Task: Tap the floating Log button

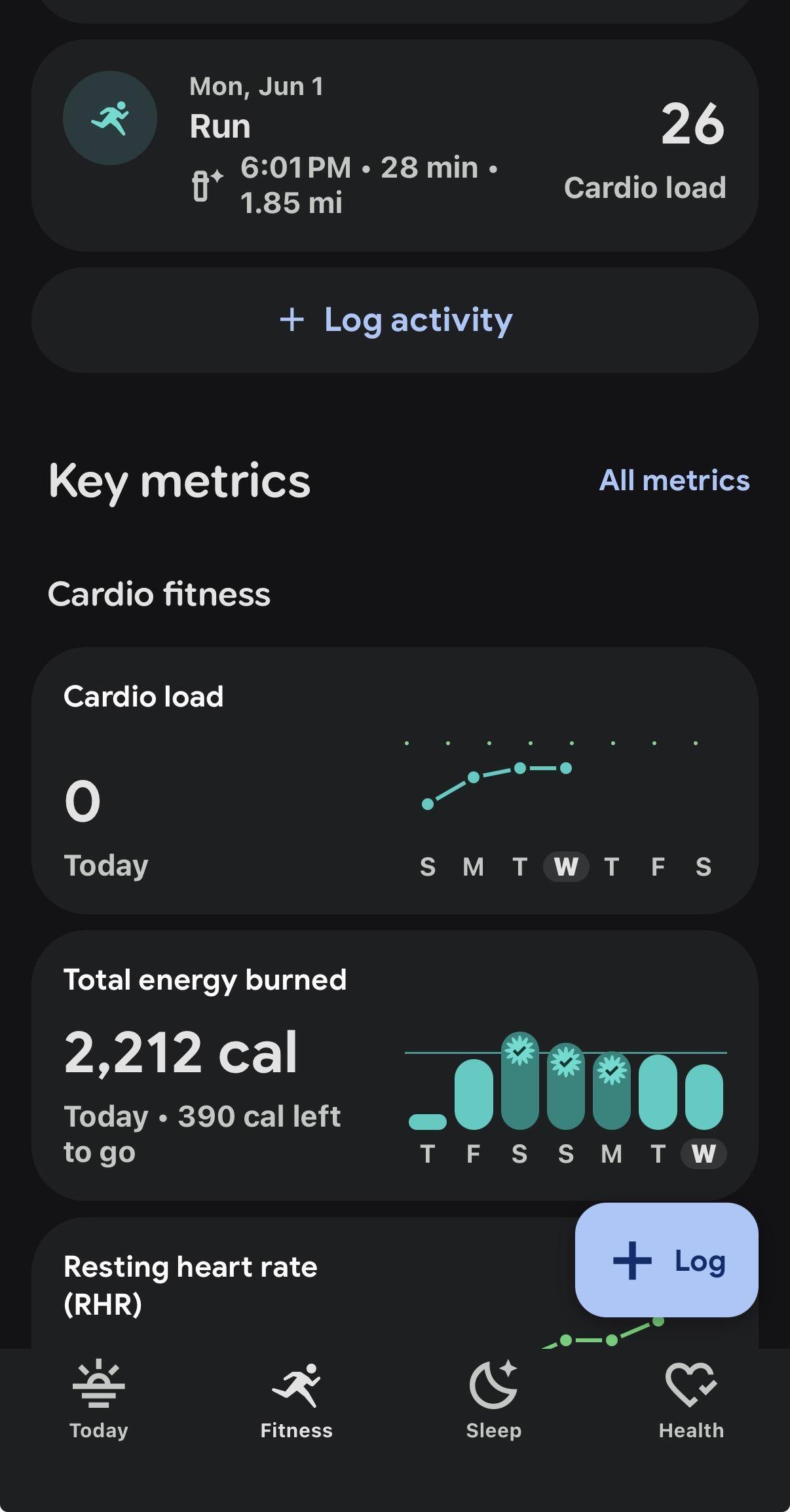Action: [667, 1260]
